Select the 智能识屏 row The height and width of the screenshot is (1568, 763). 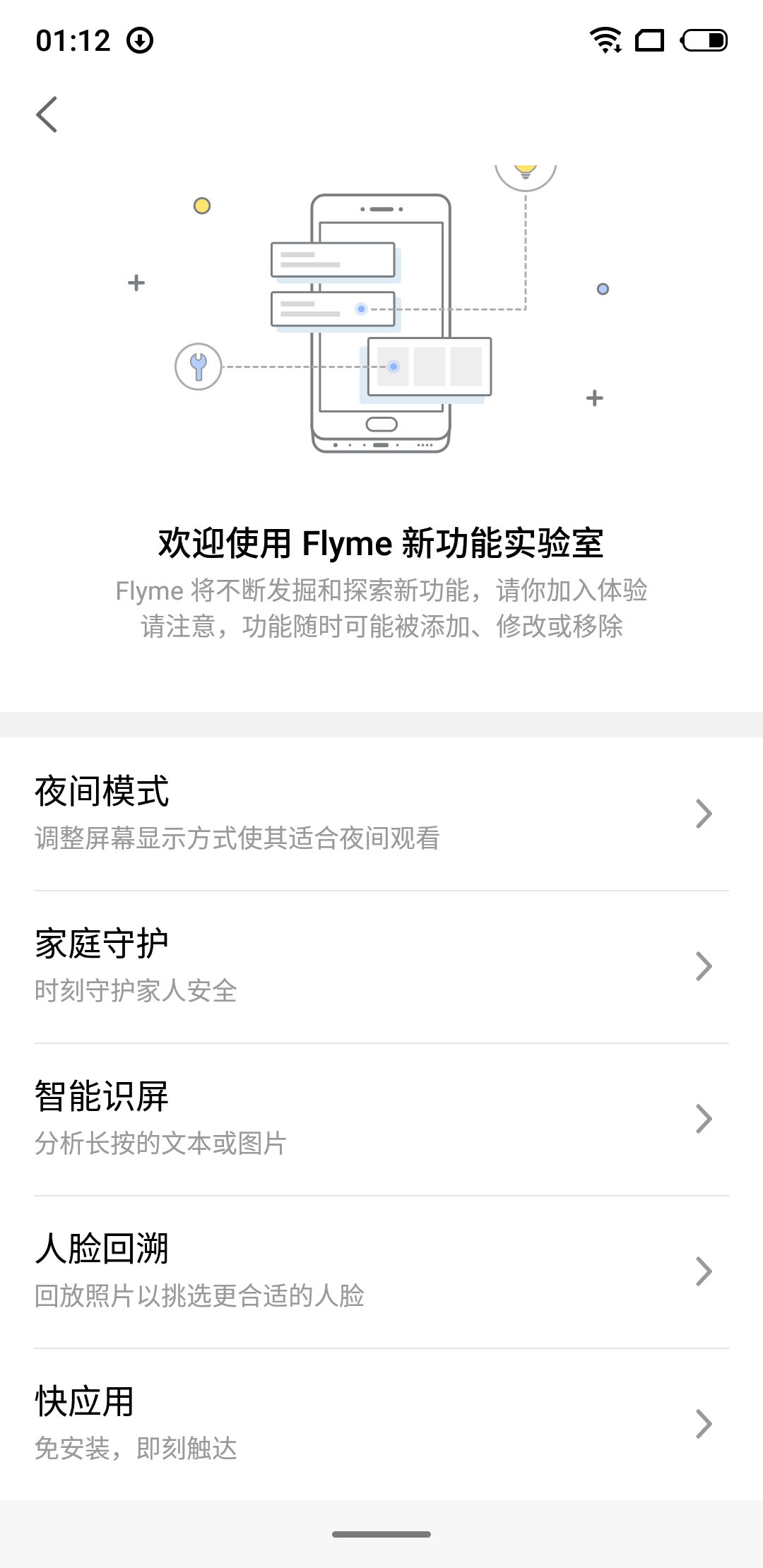click(381, 1119)
